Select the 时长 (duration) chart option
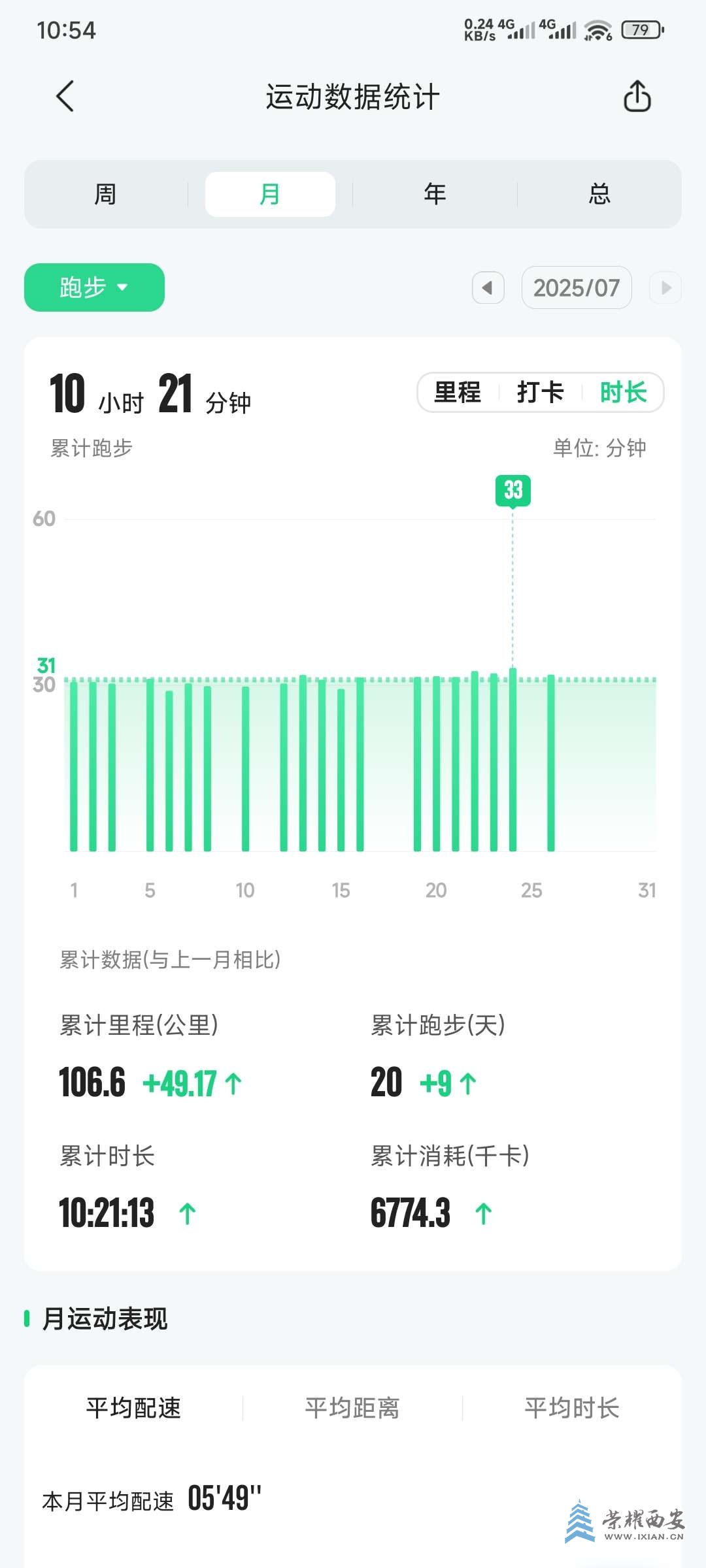Viewport: 706px width, 1568px height. [623, 393]
